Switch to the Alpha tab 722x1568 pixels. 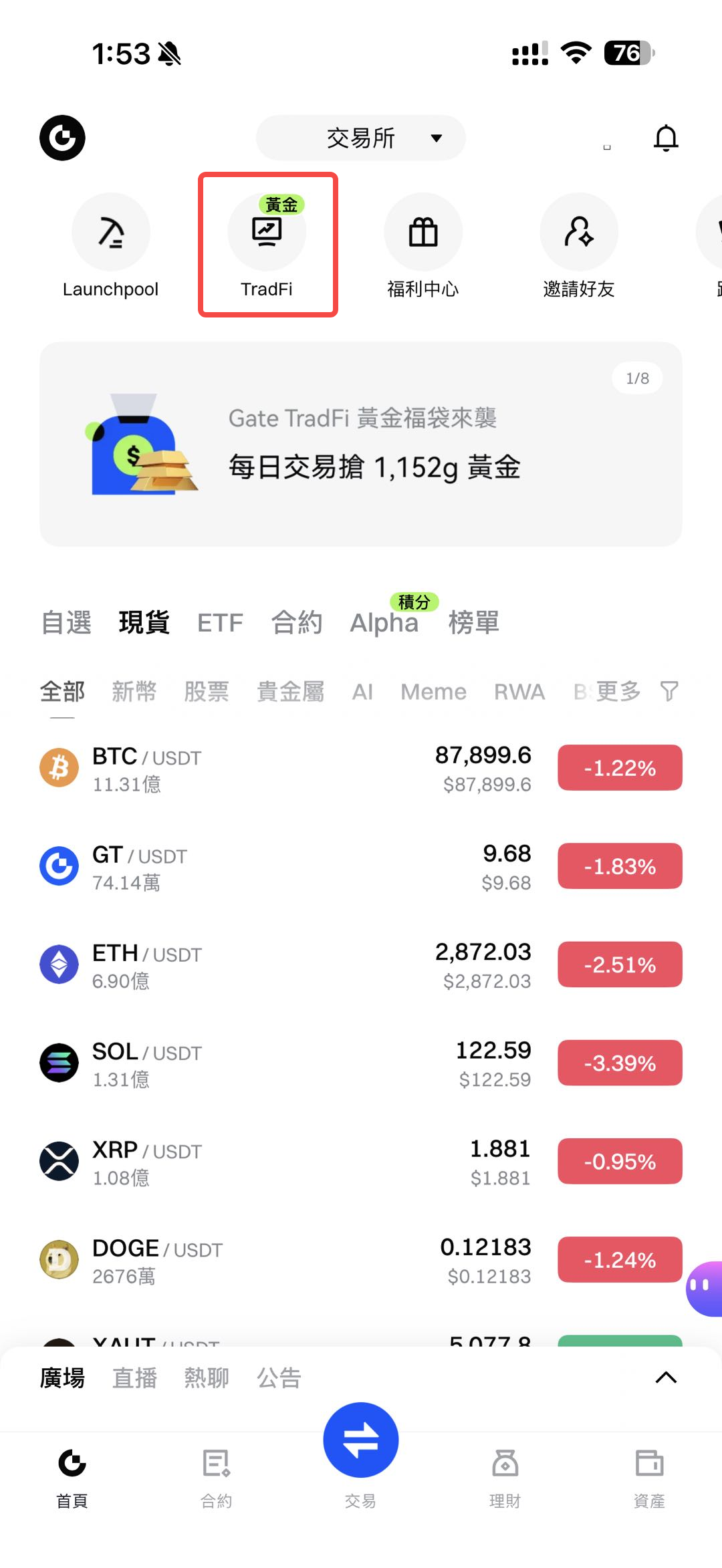click(x=384, y=623)
